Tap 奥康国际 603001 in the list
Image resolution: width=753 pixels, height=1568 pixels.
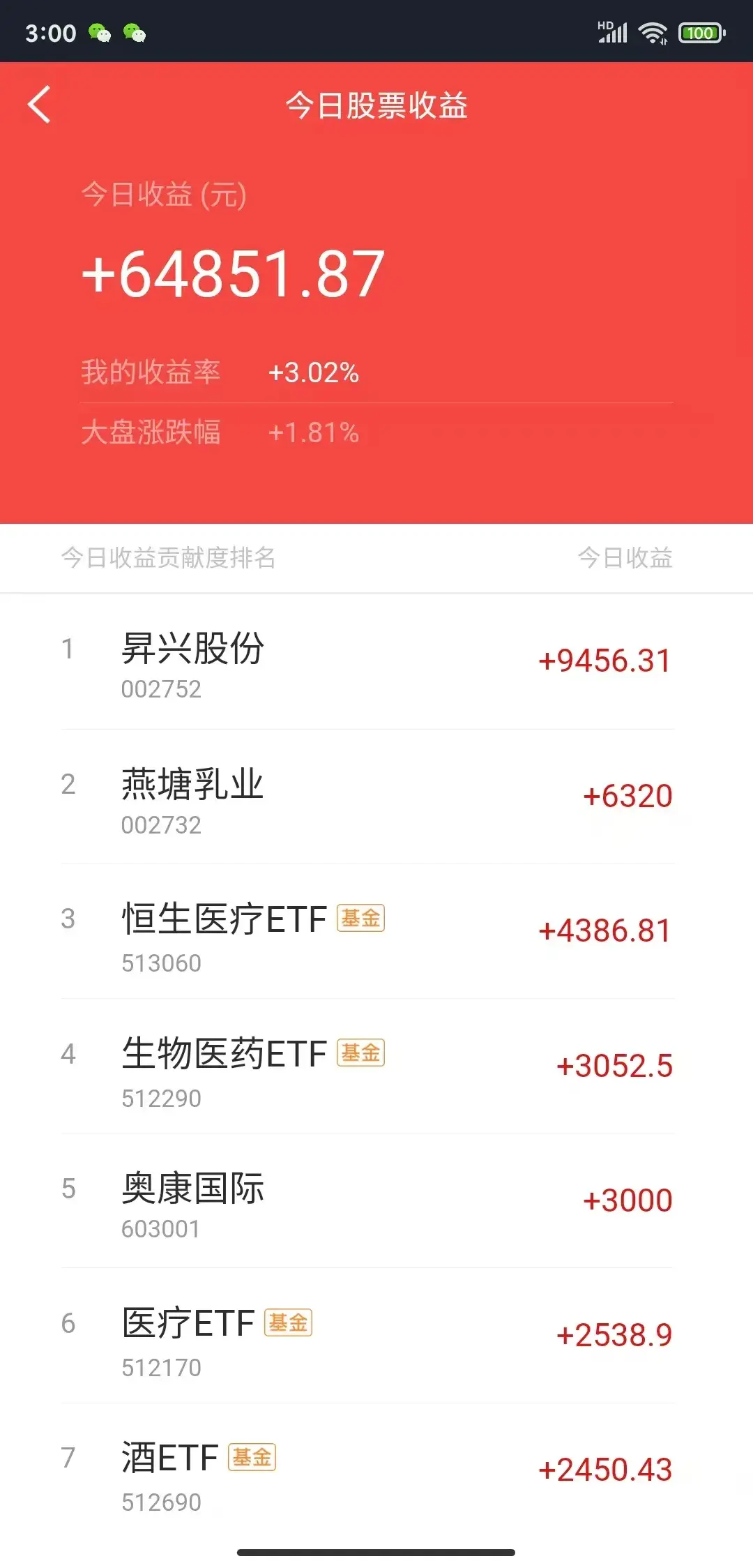coord(376,1200)
